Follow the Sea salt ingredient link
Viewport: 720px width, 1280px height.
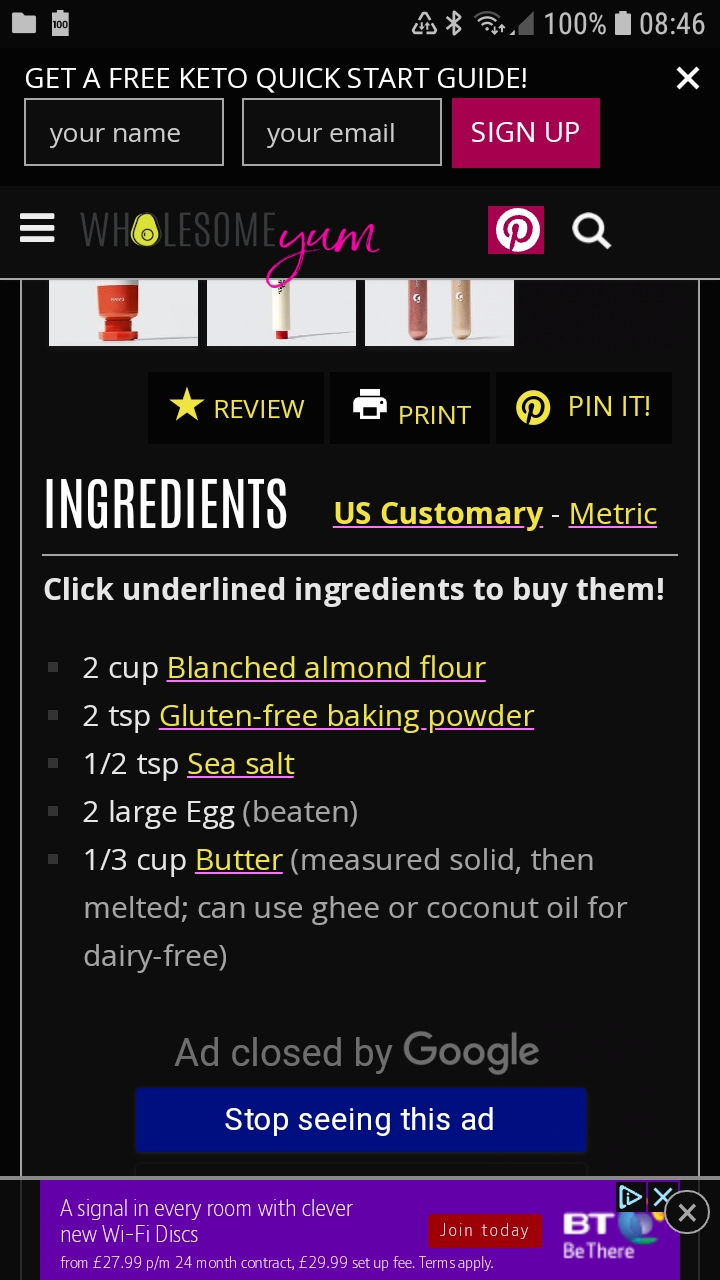coord(240,763)
